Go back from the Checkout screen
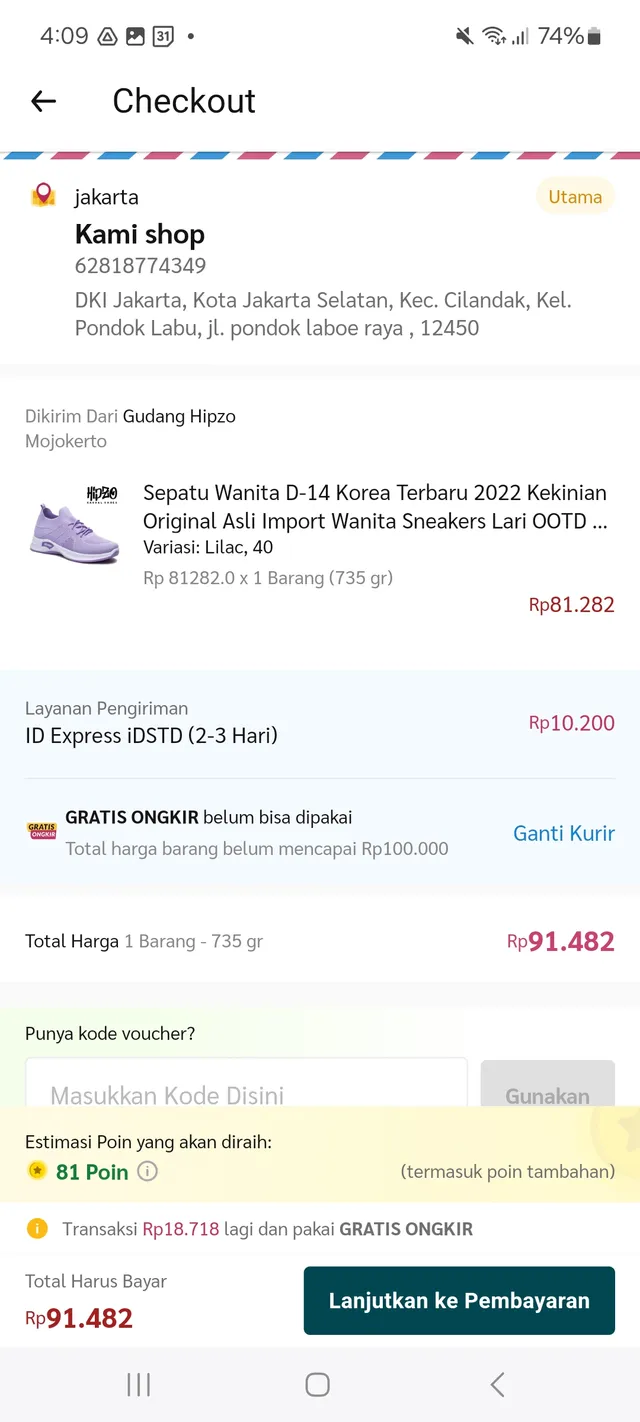Viewport: 640px width, 1422px height. pyautogui.click(x=43, y=101)
